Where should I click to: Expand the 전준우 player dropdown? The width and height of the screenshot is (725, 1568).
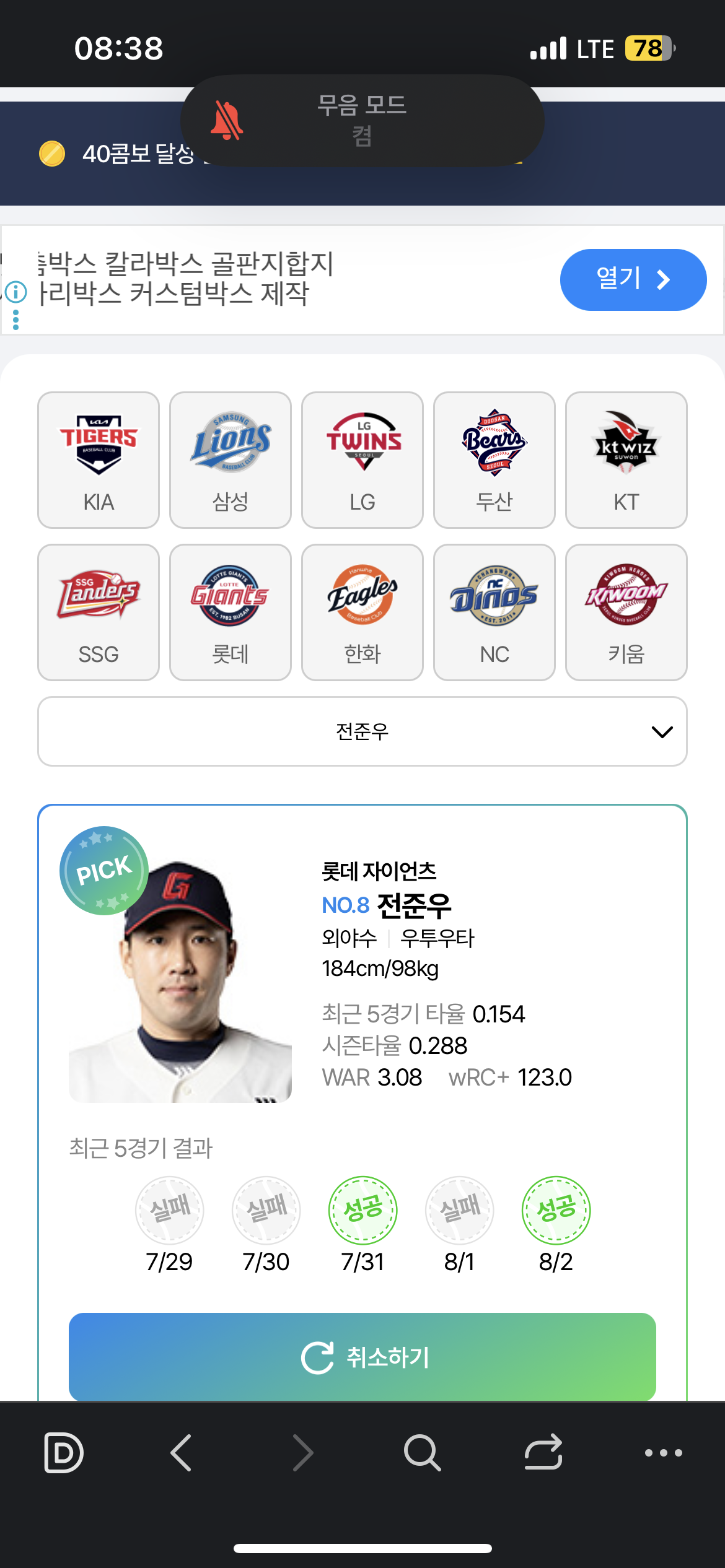(362, 731)
